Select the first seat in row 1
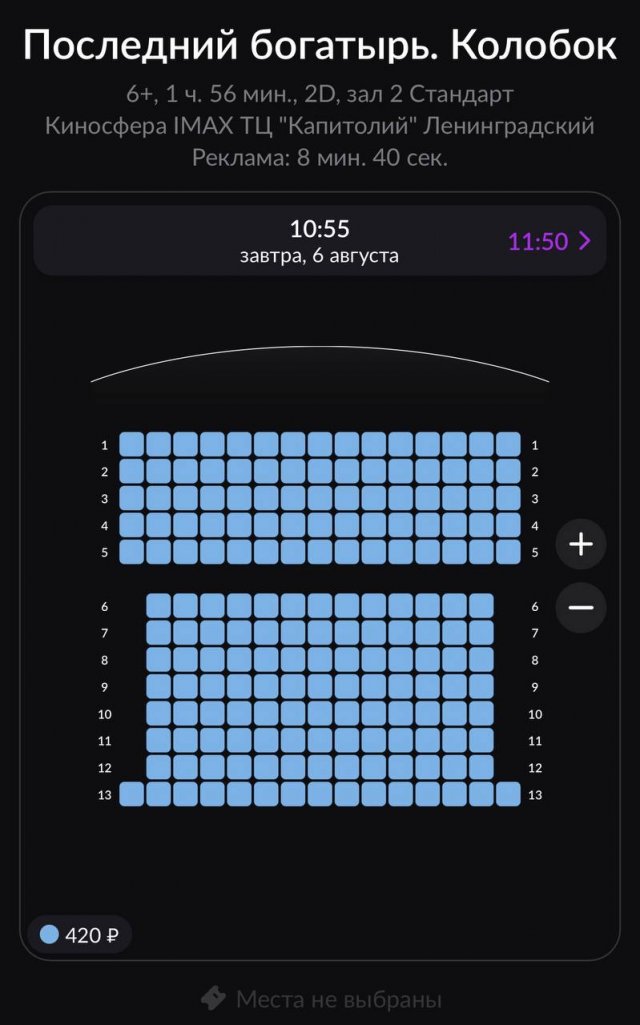Image resolution: width=640 pixels, height=1025 pixels. click(131, 445)
